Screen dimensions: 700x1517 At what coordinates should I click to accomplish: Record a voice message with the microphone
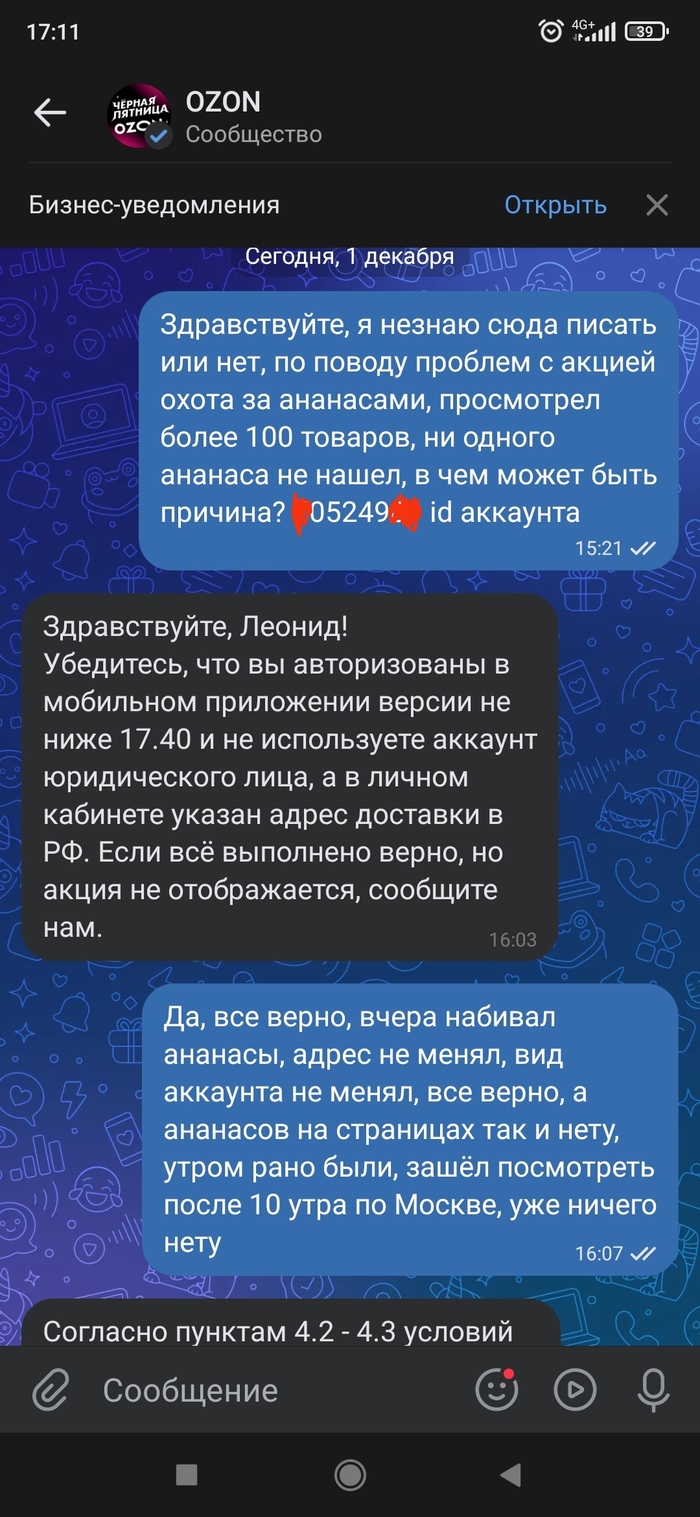pyautogui.click(x=653, y=1389)
